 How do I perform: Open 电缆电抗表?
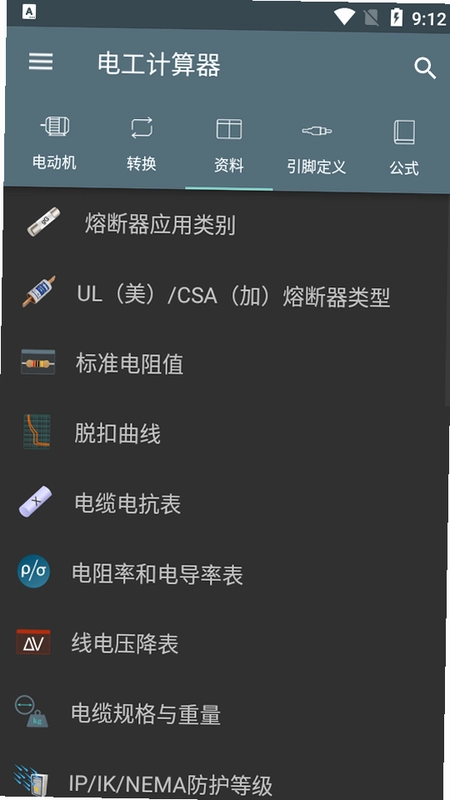click(222, 504)
